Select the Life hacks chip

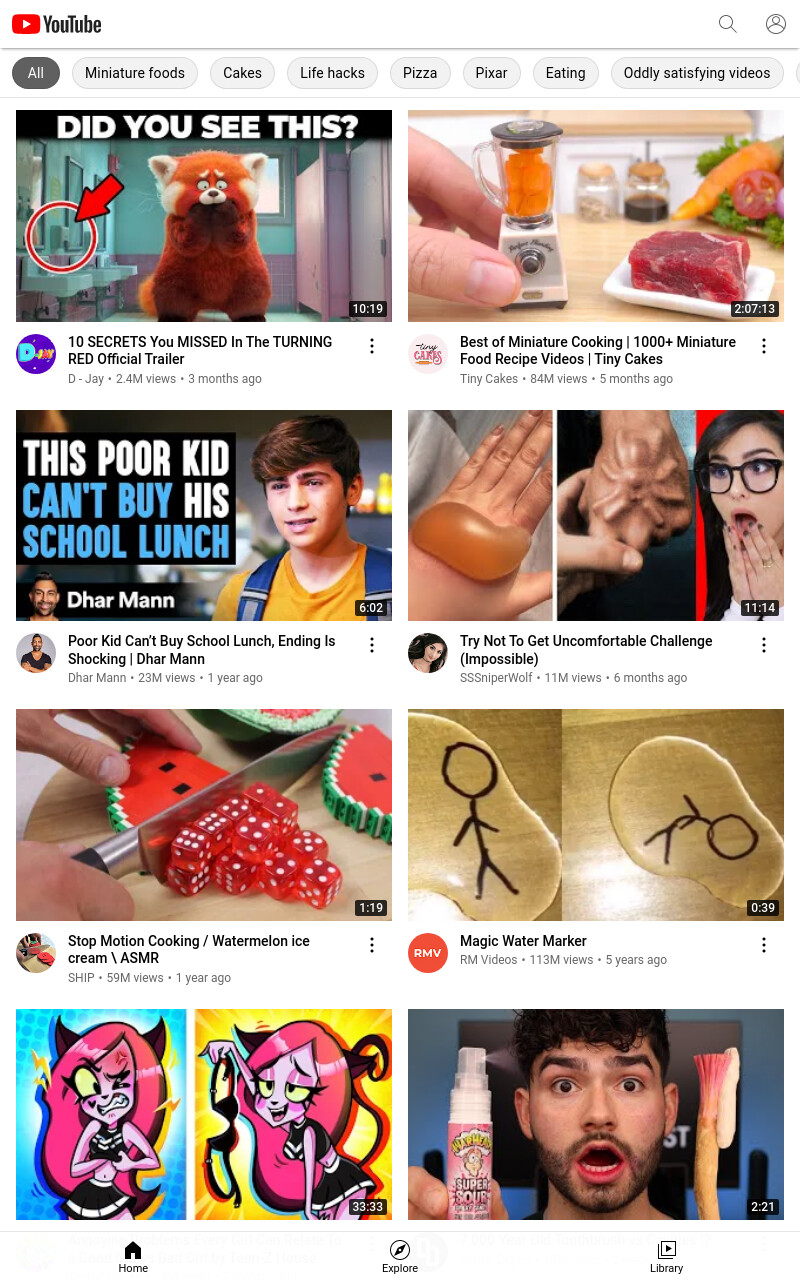pyautogui.click(x=332, y=73)
